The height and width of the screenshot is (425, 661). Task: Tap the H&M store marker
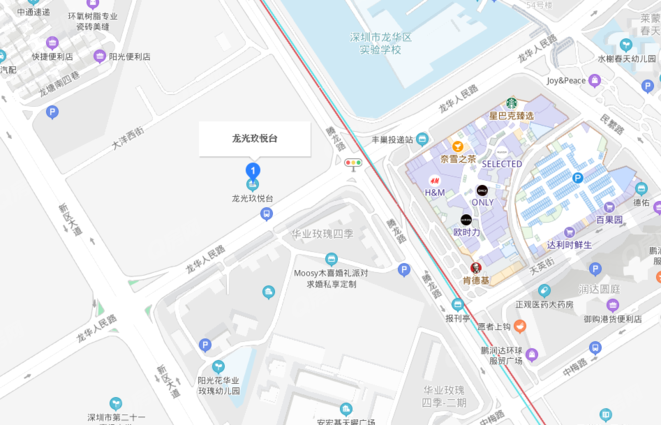click(x=435, y=180)
